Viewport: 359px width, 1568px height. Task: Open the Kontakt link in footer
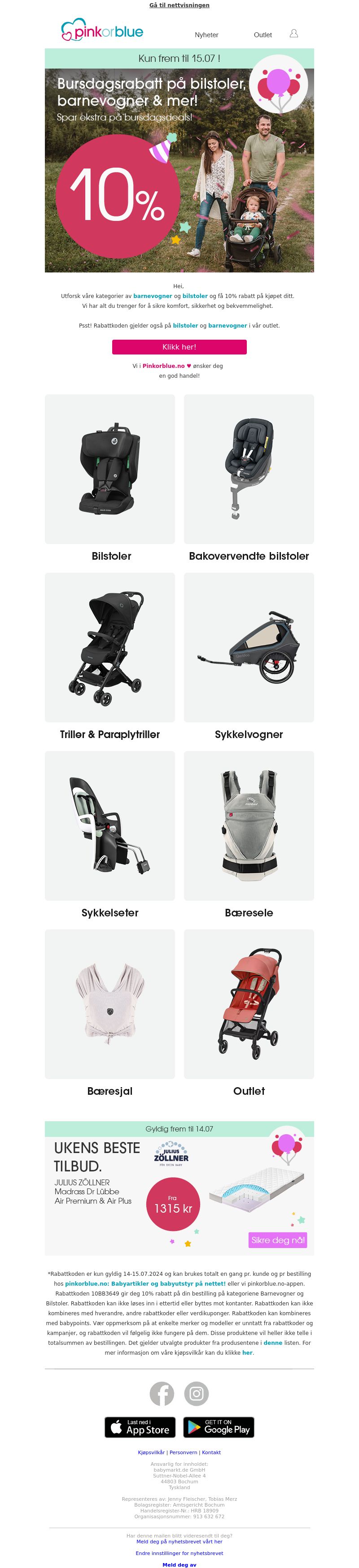click(x=211, y=1452)
